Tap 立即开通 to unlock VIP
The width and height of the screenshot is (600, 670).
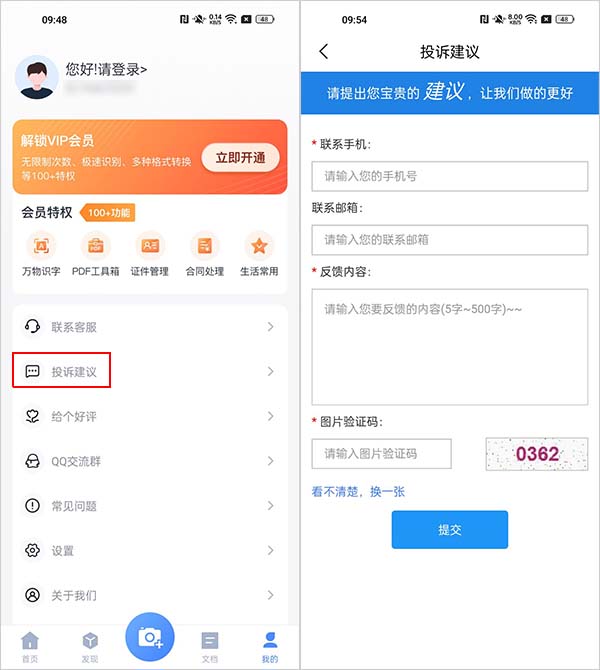240,158
